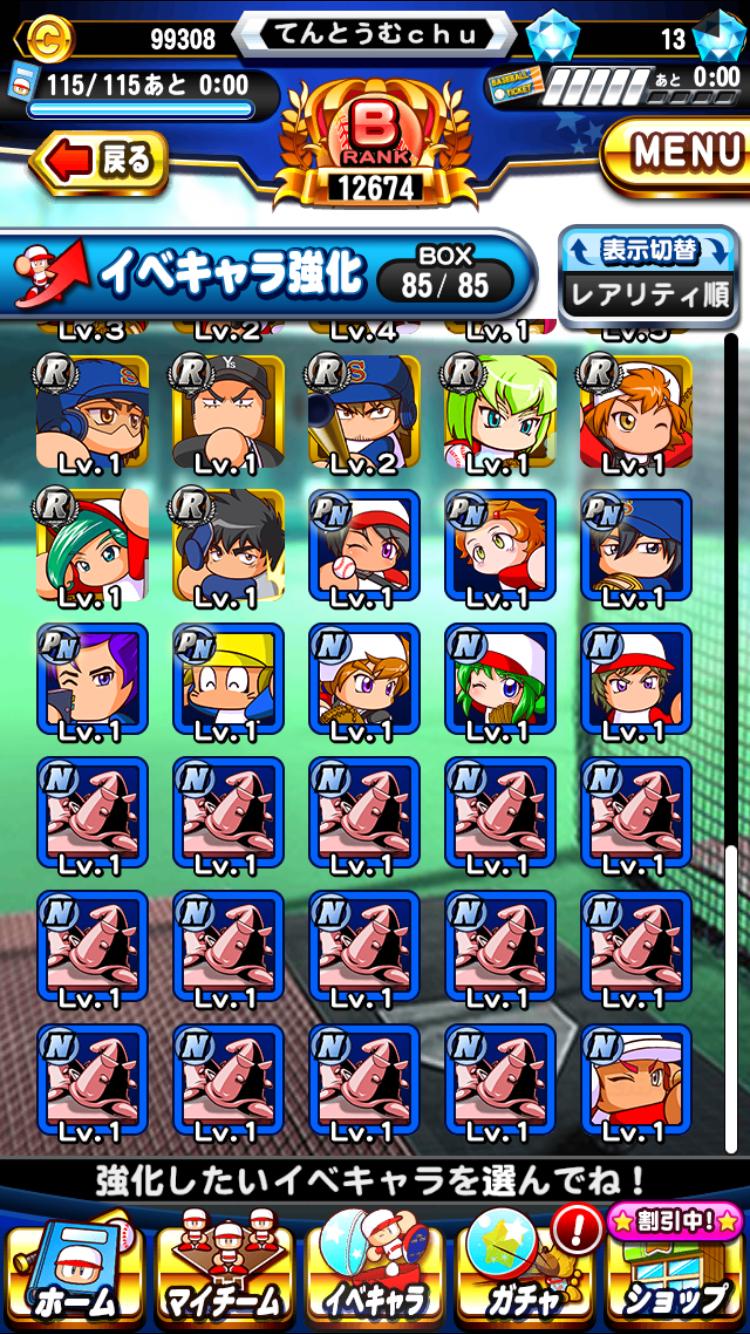This screenshot has height=1334, width=750.
Task: Select the yellow-helmet PN character
Action: tap(227, 680)
